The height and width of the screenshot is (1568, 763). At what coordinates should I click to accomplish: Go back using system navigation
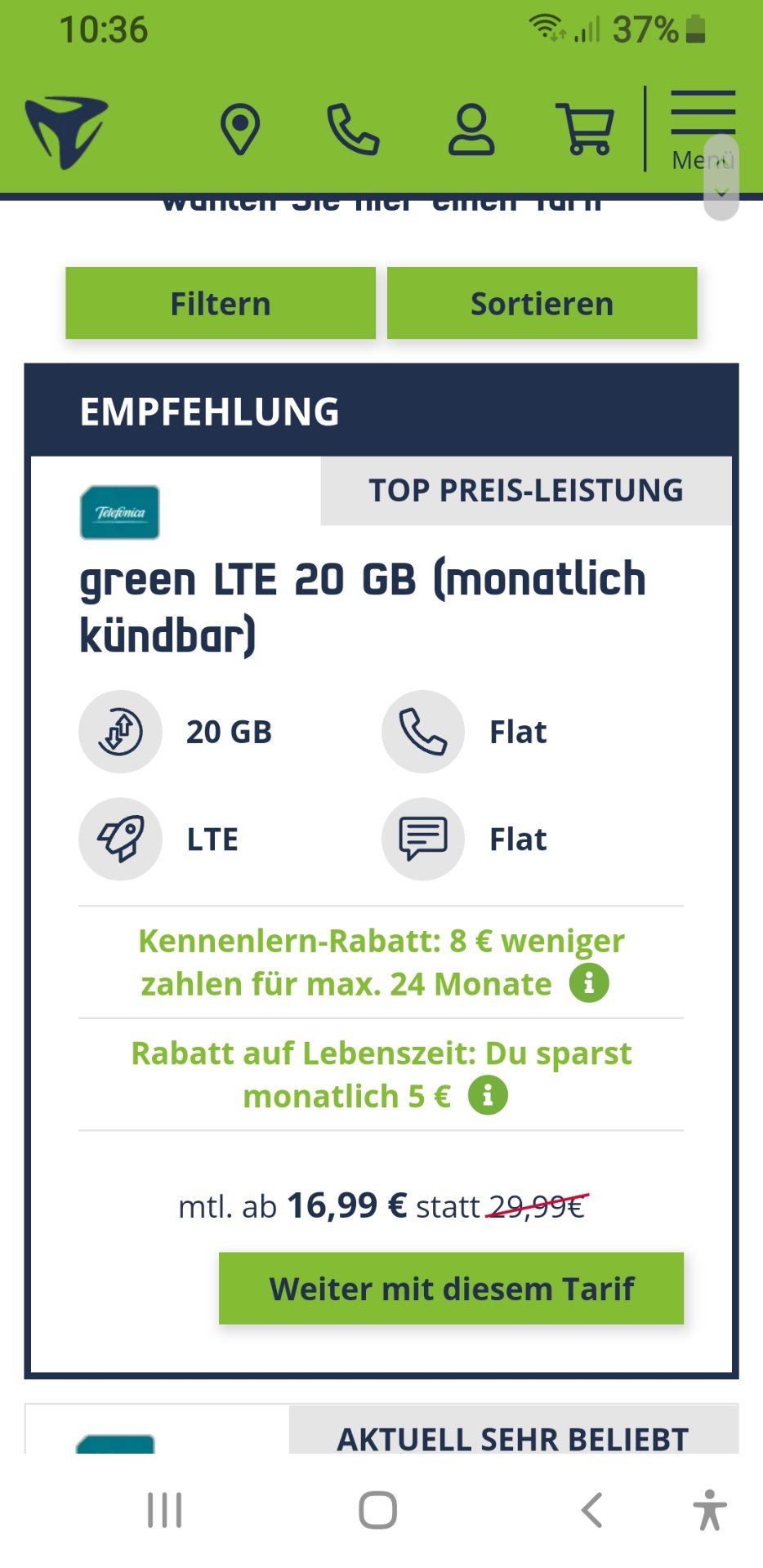tap(592, 1510)
